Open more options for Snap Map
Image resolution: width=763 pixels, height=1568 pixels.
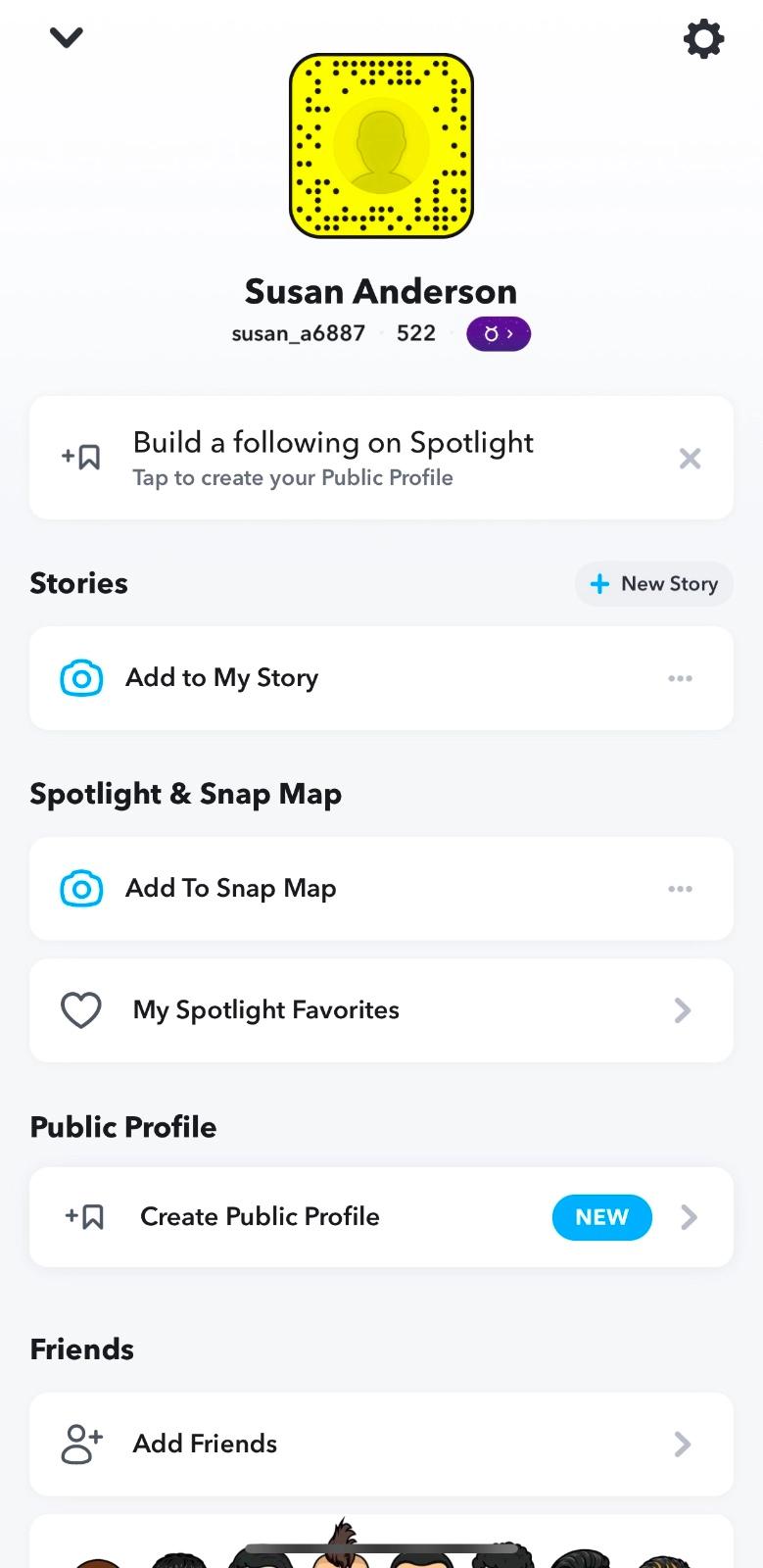click(x=680, y=889)
